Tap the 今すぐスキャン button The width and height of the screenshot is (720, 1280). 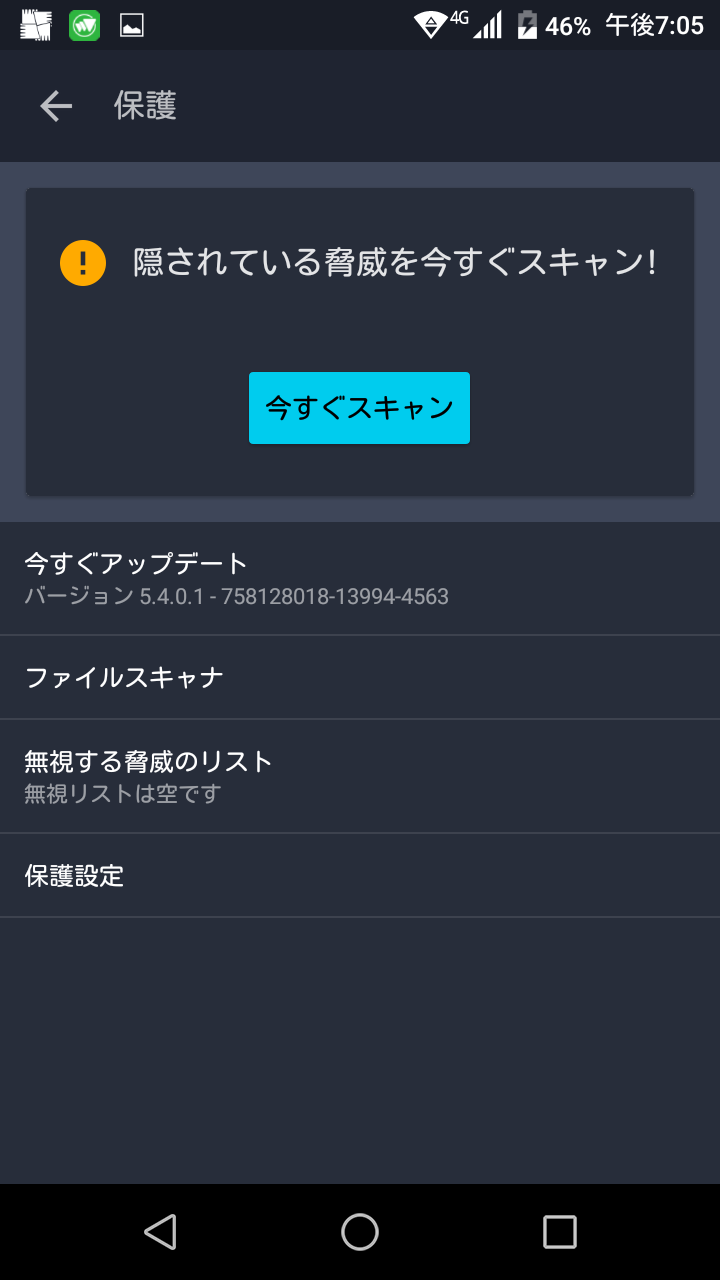pos(359,408)
